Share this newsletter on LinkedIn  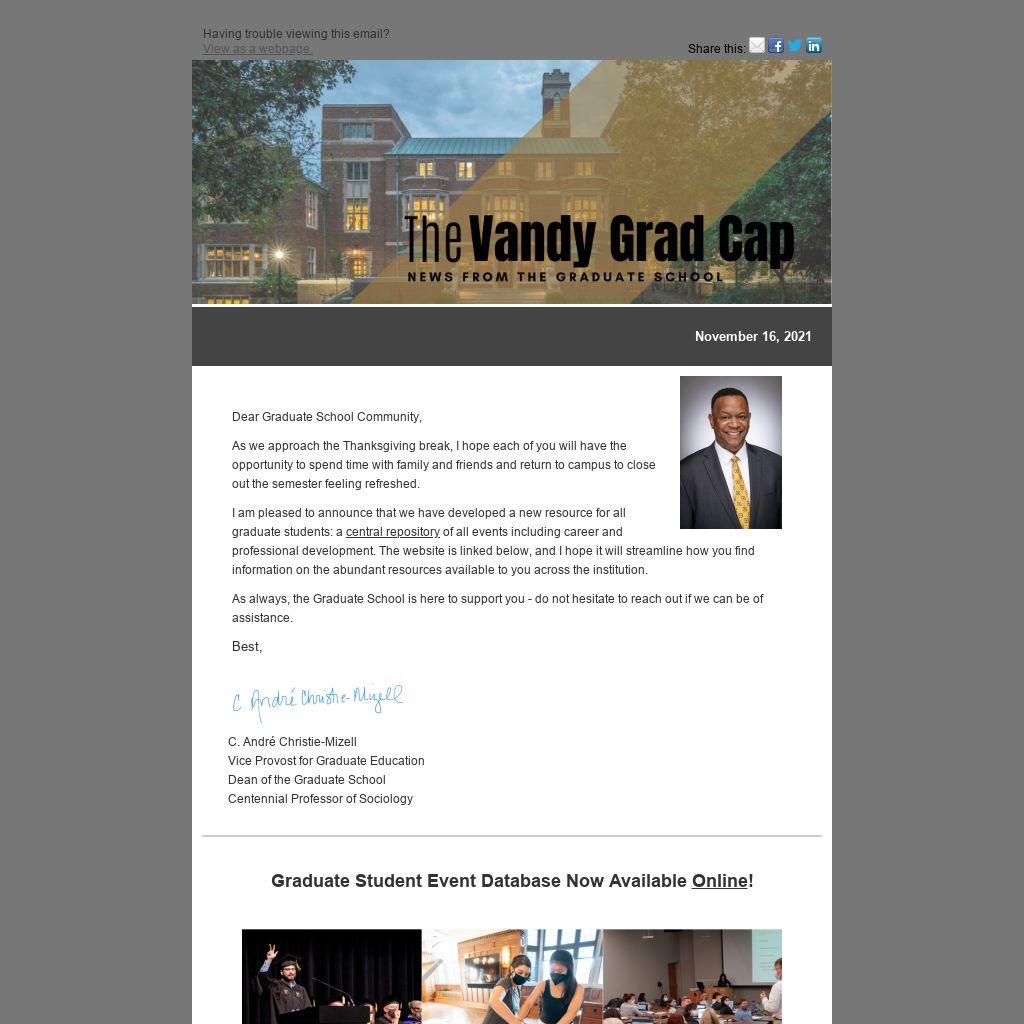(814, 45)
